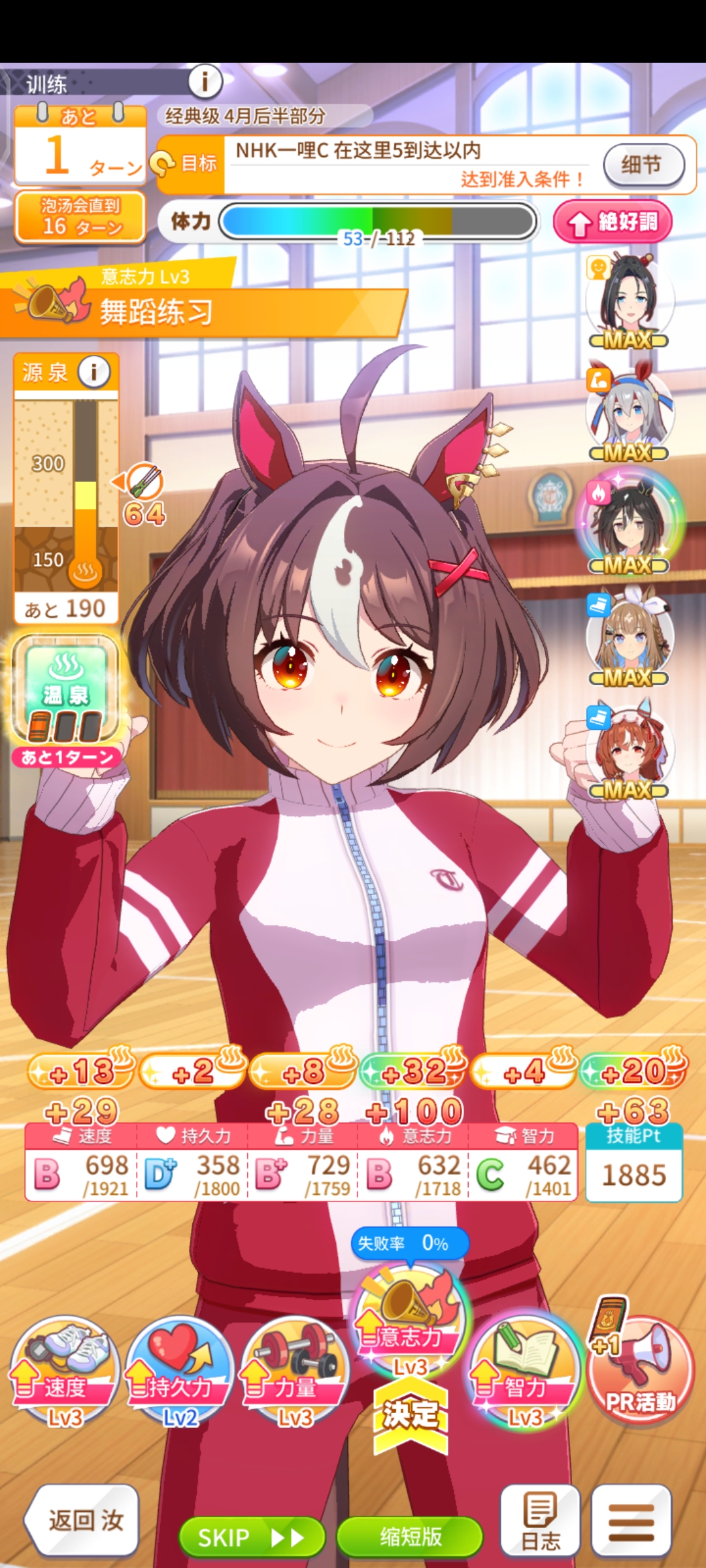Viewport: 706px width, 1568px height.
Task: Tap the 温泉 hot spring button
Action: (66, 690)
